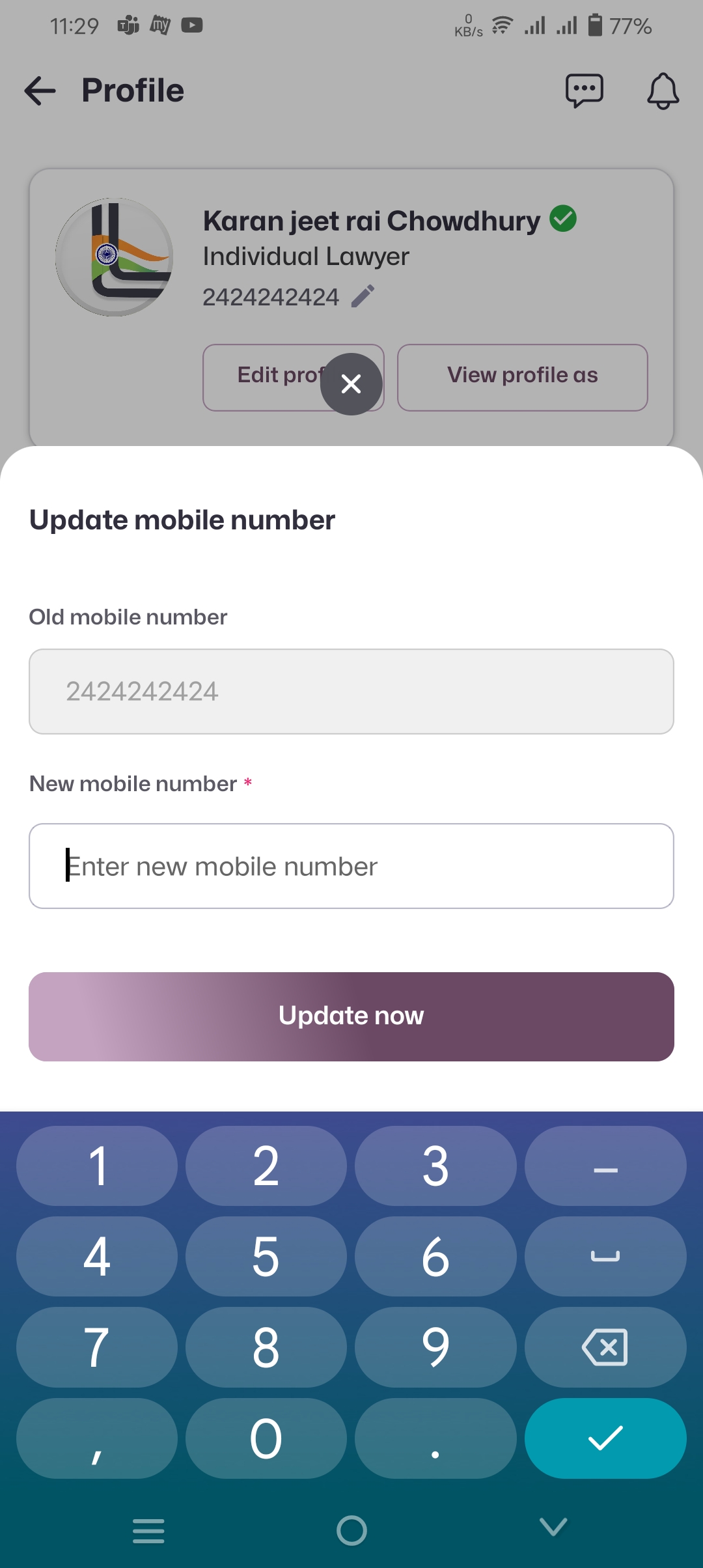The image size is (703, 1568).
Task: Tap the Update now button
Action: pyautogui.click(x=351, y=1016)
